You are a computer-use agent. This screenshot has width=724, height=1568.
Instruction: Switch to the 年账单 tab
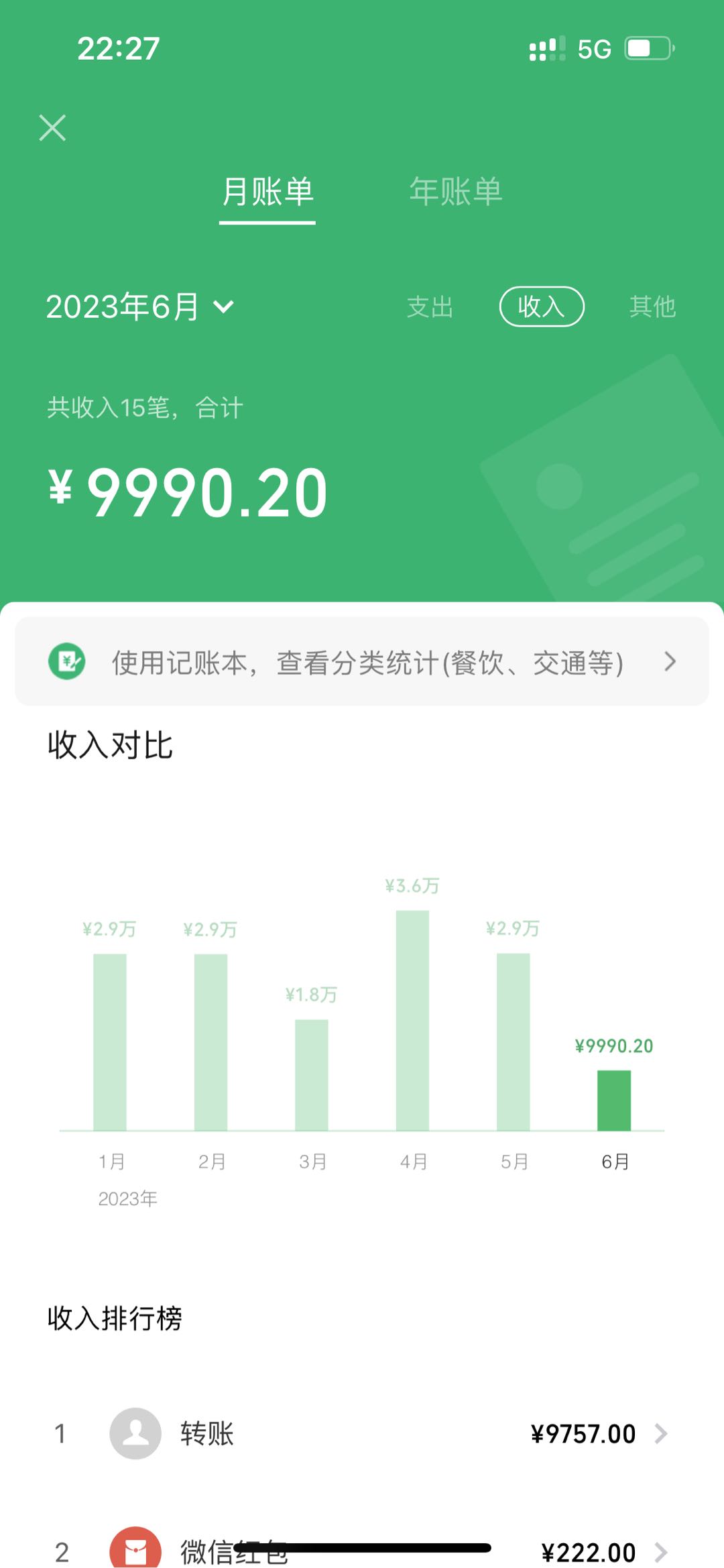click(456, 192)
